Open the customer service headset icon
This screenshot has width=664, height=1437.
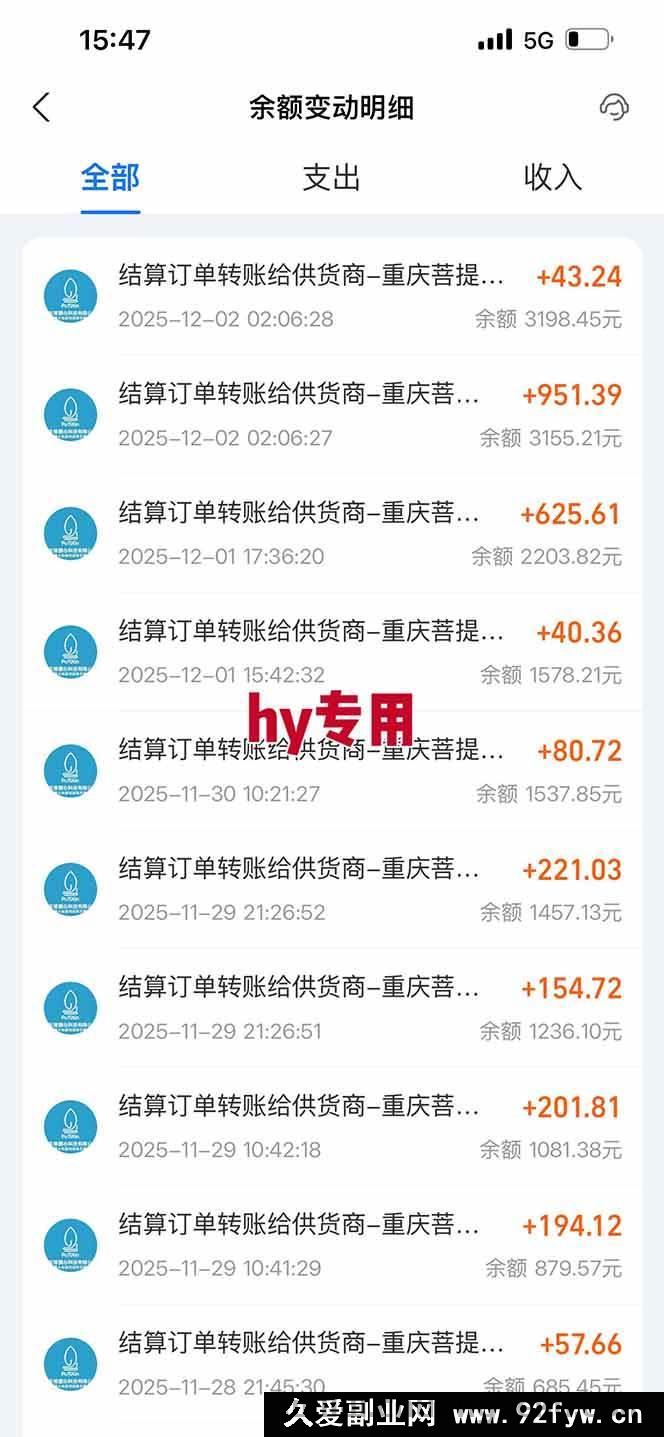(613, 108)
